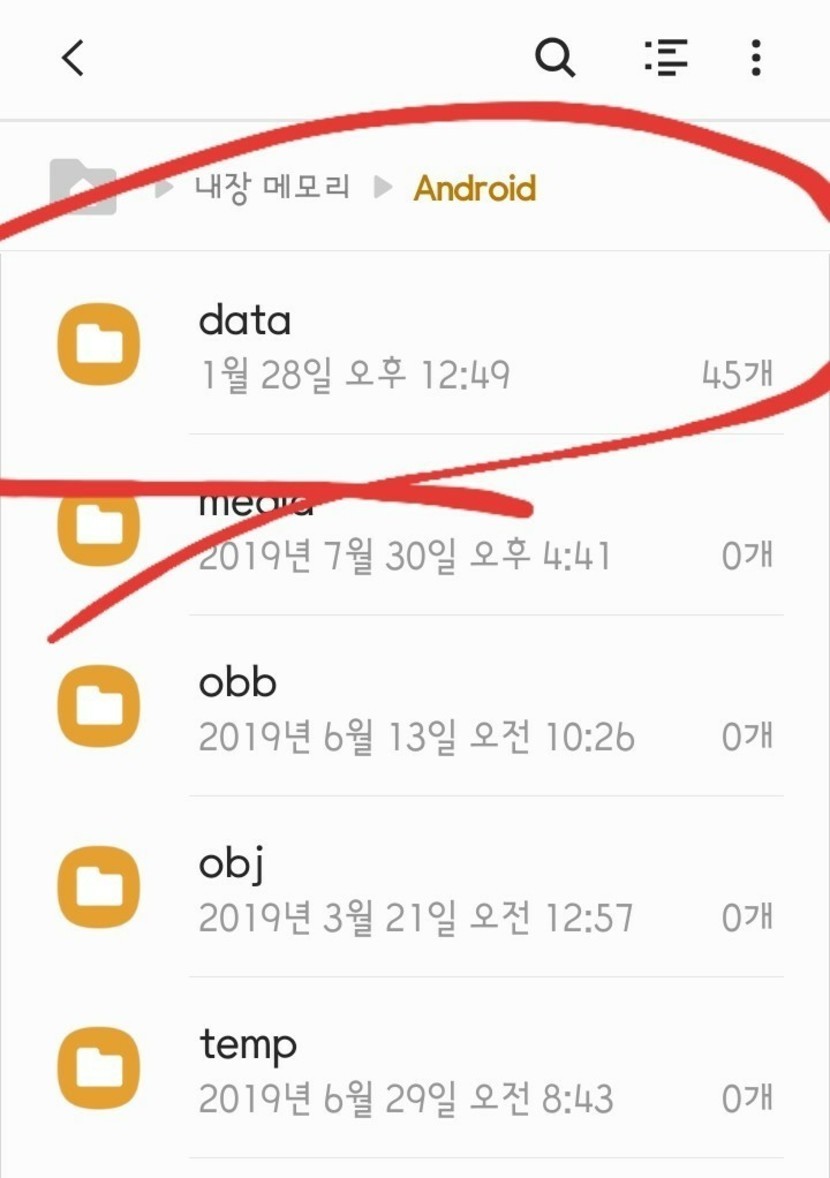The image size is (830, 1178).
Task: Go to 내장 메모리 in the breadcrumb
Action: coord(272,187)
